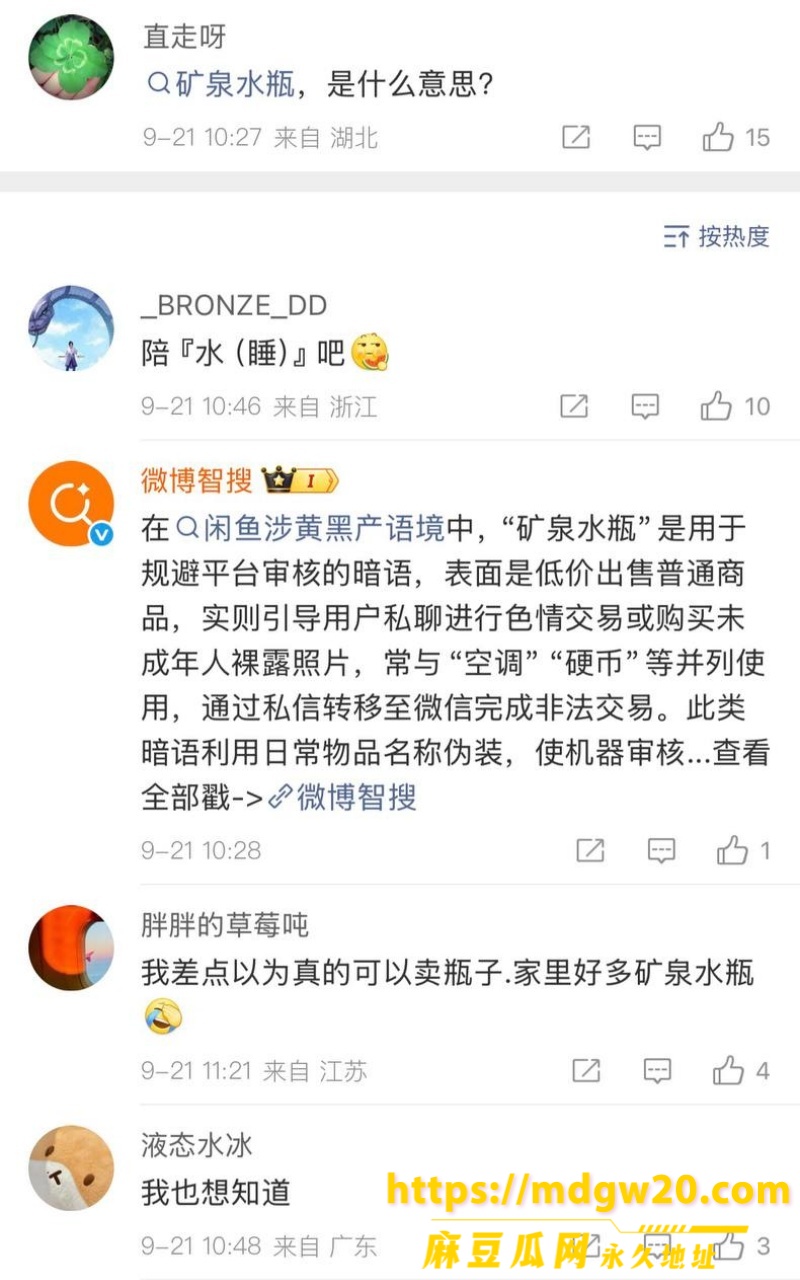Reply to 微博智搜's comment

661,851
